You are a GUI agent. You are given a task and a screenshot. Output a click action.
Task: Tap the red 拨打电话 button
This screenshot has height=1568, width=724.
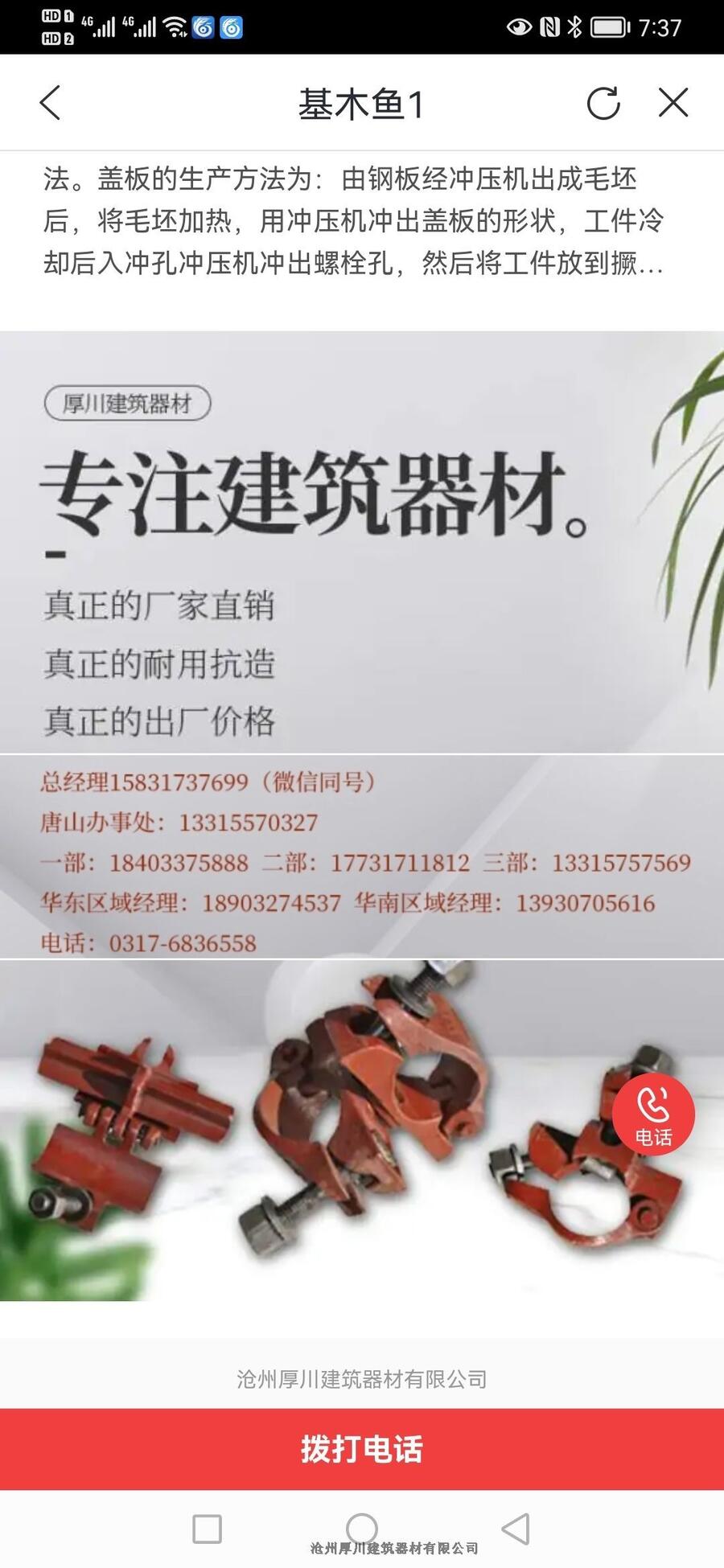pos(362,1448)
